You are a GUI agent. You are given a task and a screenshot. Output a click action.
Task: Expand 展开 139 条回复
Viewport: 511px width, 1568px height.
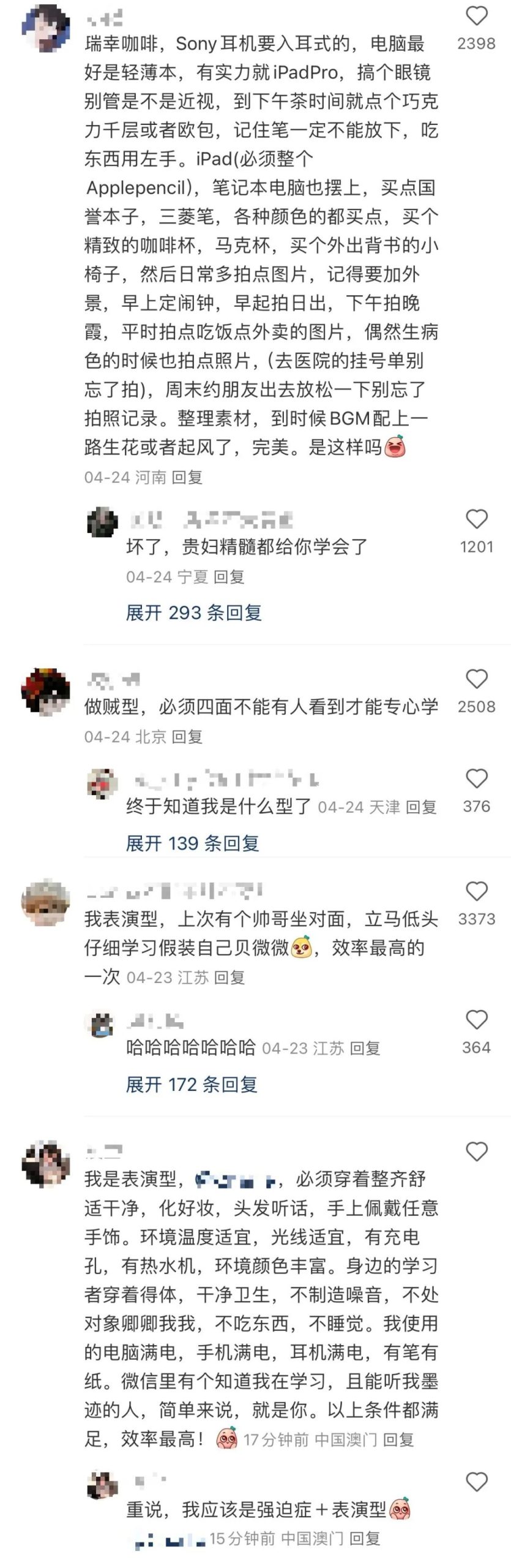point(192,843)
